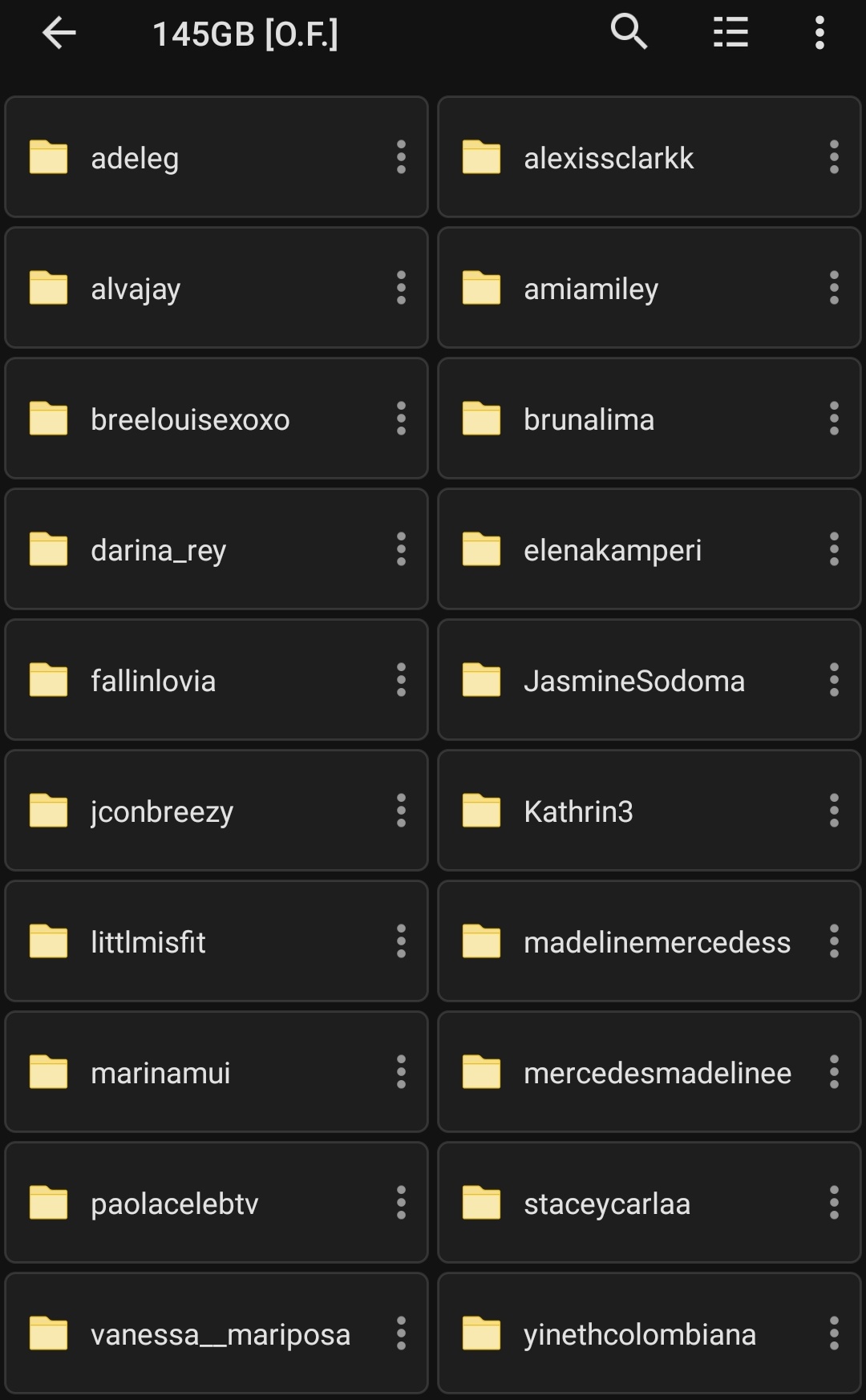Open the Kathrin3 folder
866x1400 pixels.
pyautogui.click(x=578, y=811)
